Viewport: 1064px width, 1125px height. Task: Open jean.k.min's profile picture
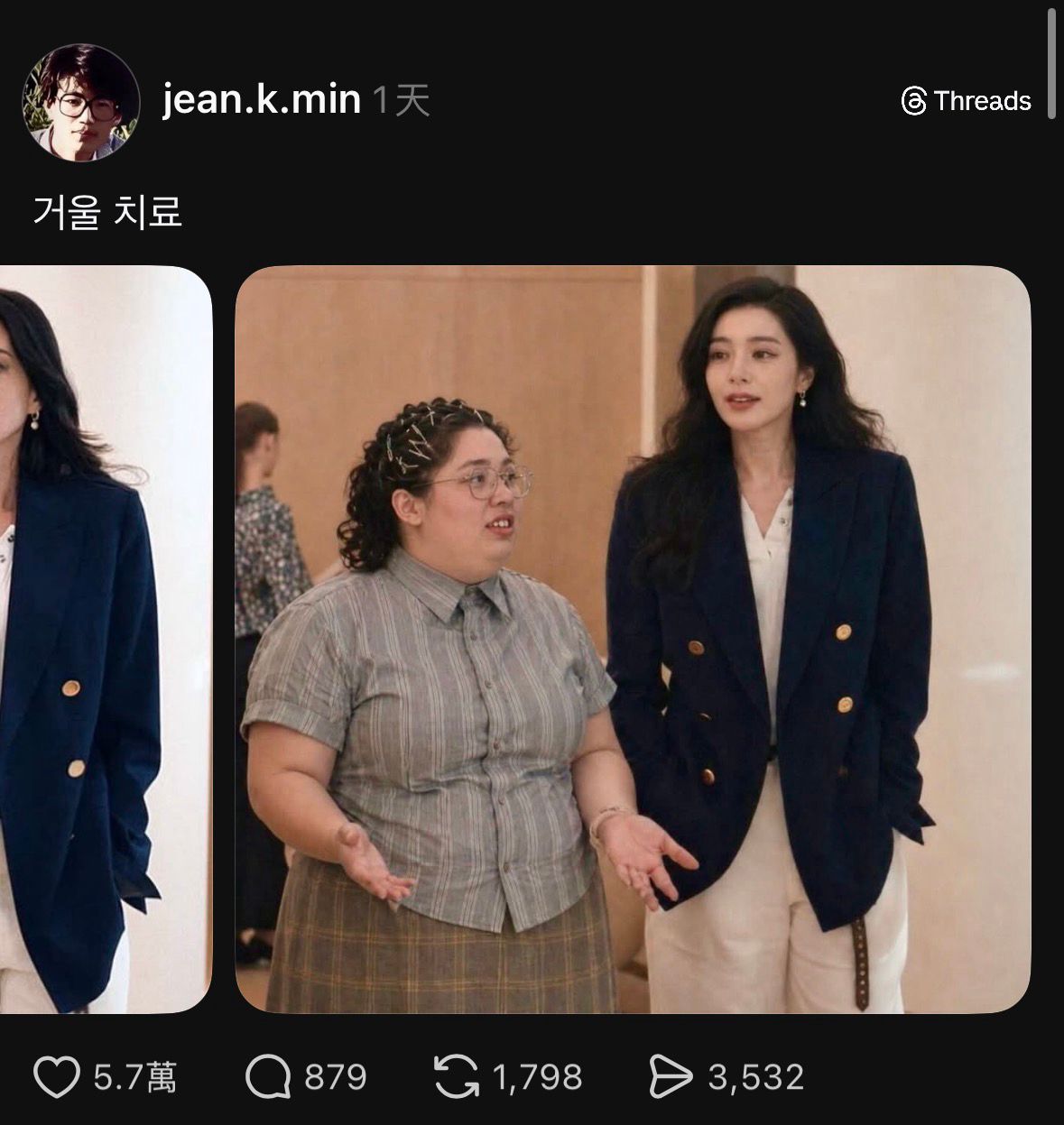tap(81, 103)
